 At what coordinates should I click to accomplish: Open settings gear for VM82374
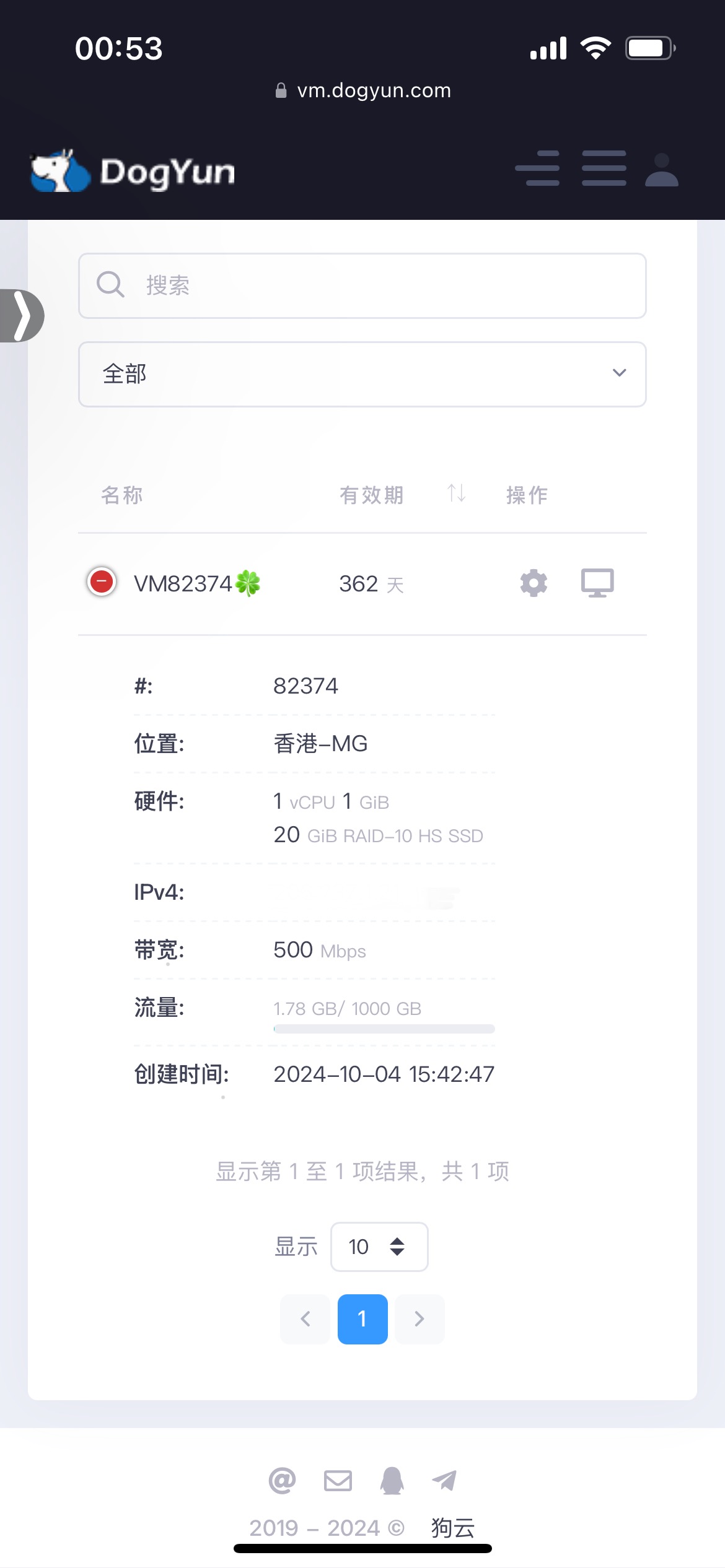coord(534,583)
